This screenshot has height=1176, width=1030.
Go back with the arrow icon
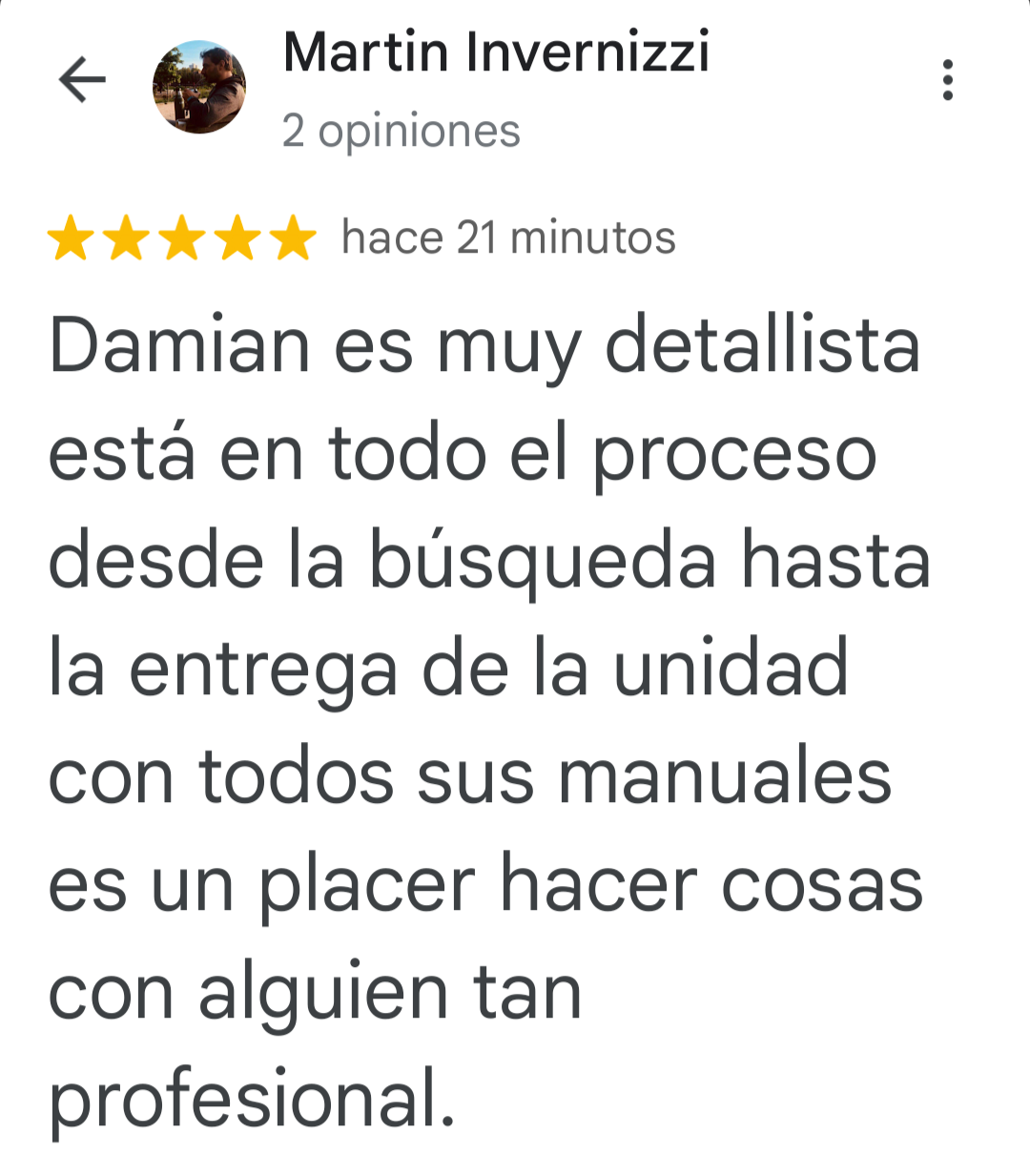83,79
